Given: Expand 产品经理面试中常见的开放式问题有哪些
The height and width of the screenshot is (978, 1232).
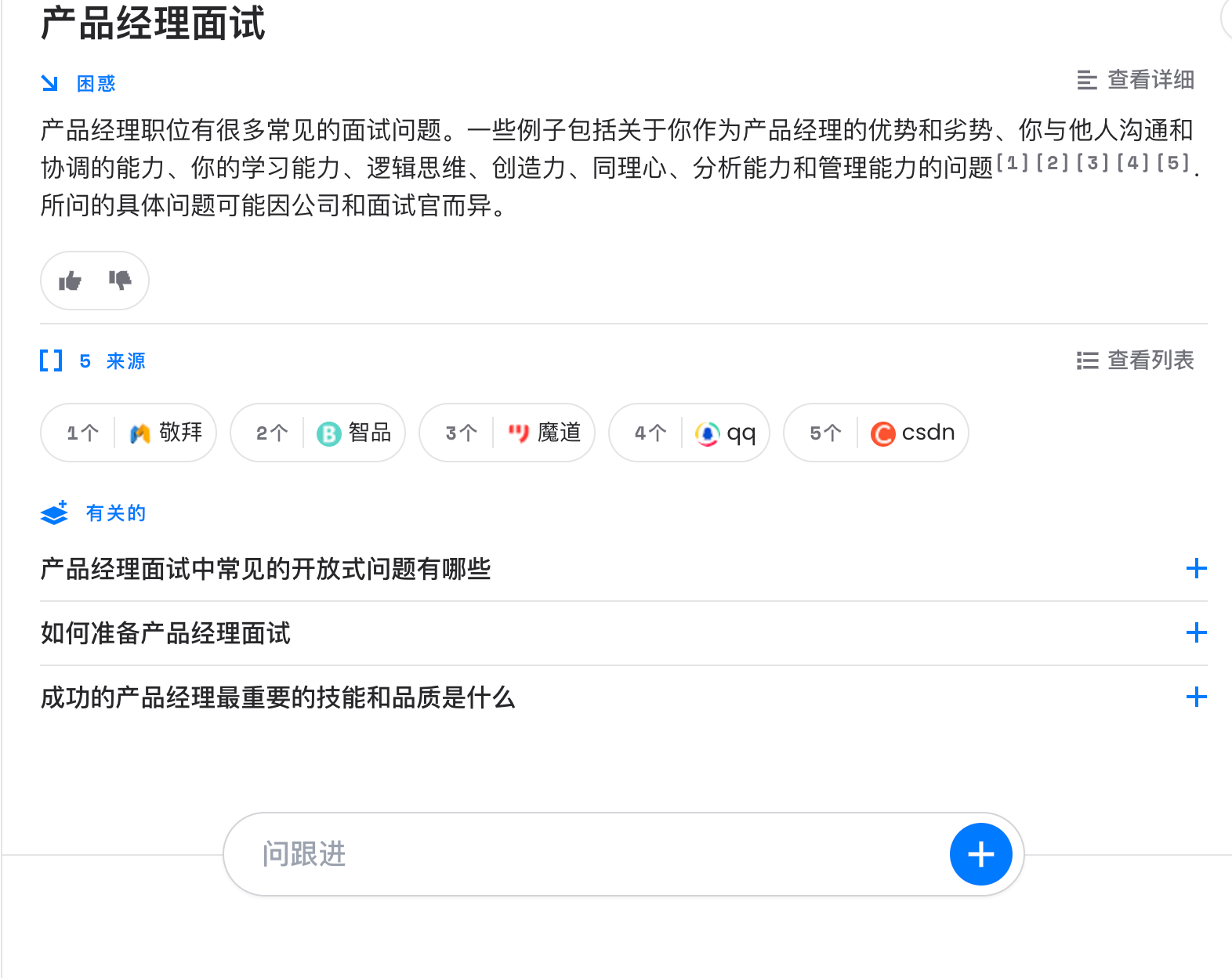Looking at the screenshot, I should click(x=1196, y=569).
